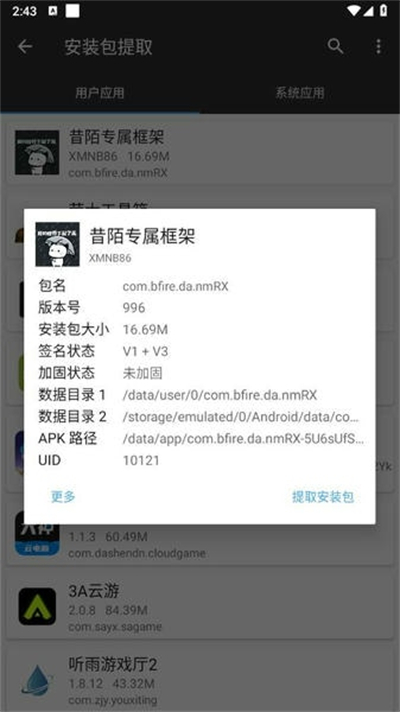
Task: Open the com.dashendn.cloudgame app row
Action: pyautogui.click(x=200, y=543)
